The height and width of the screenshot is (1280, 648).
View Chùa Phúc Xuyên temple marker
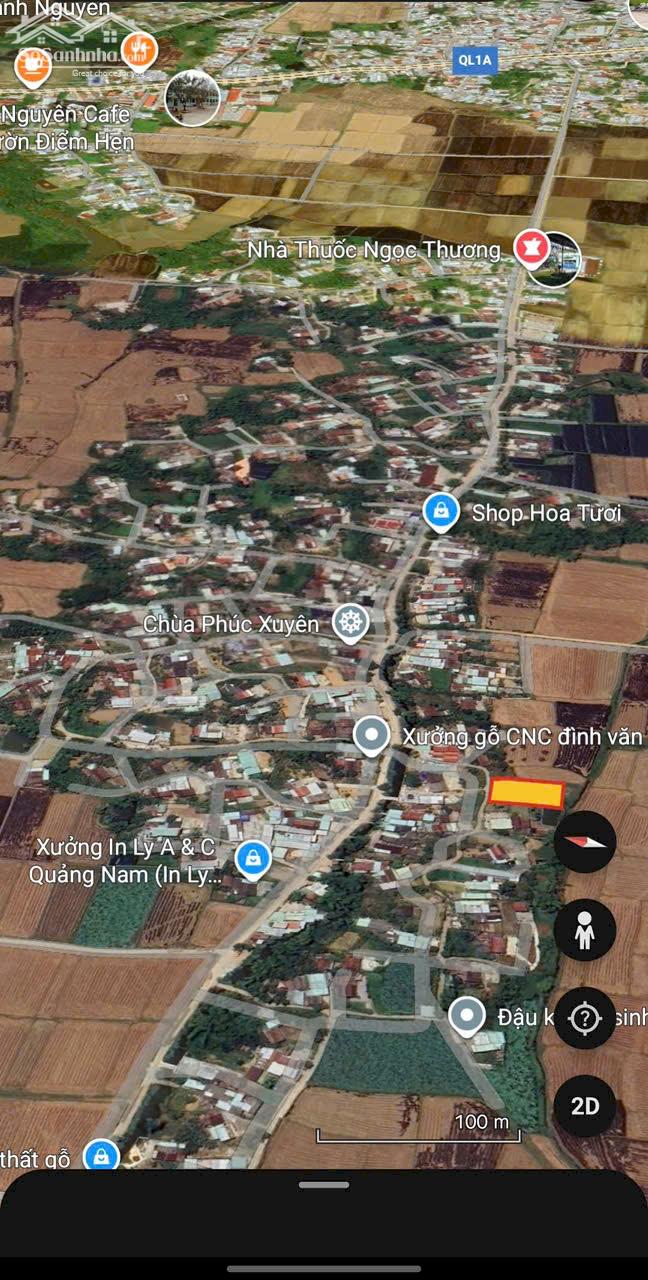pyautogui.click(x=350, y=623)
